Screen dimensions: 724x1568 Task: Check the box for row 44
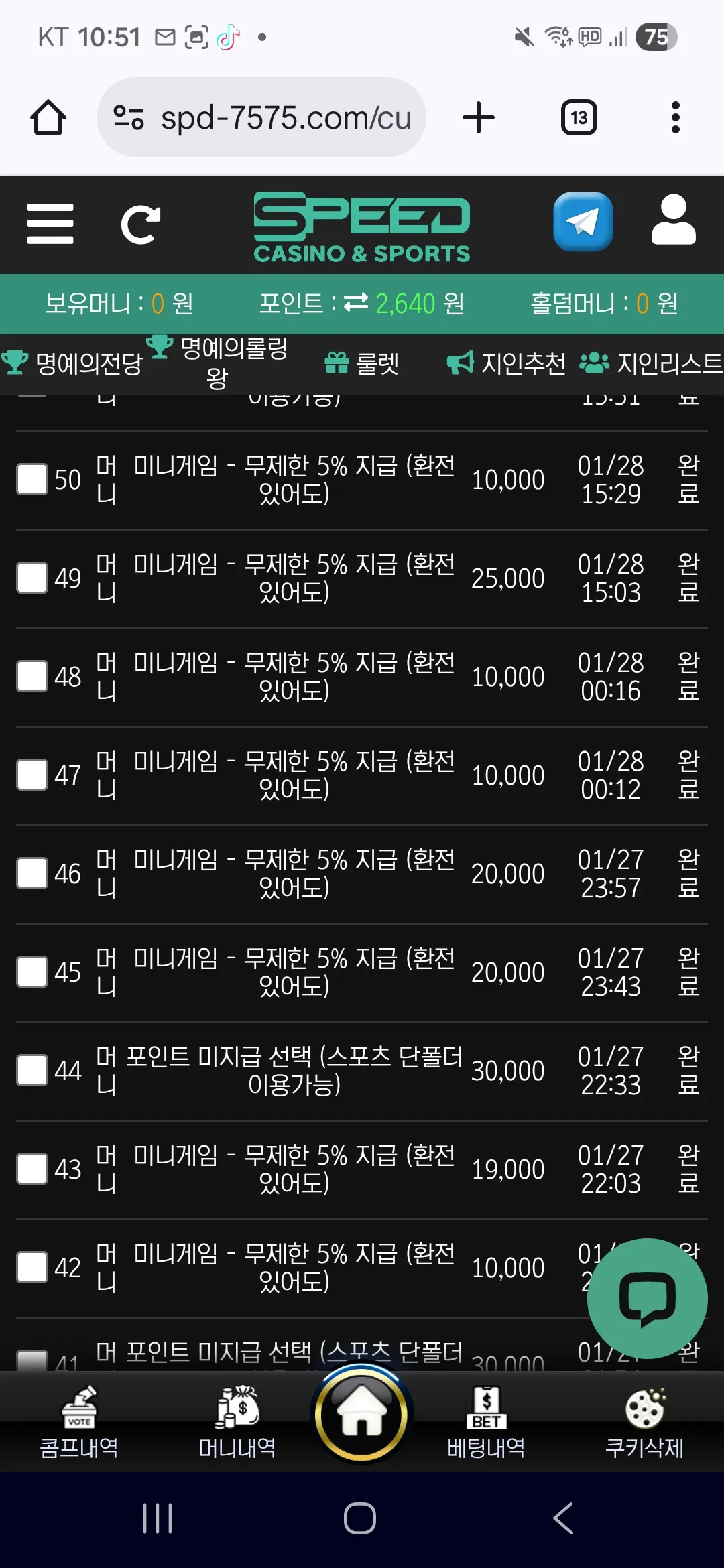pos(32,1070)
